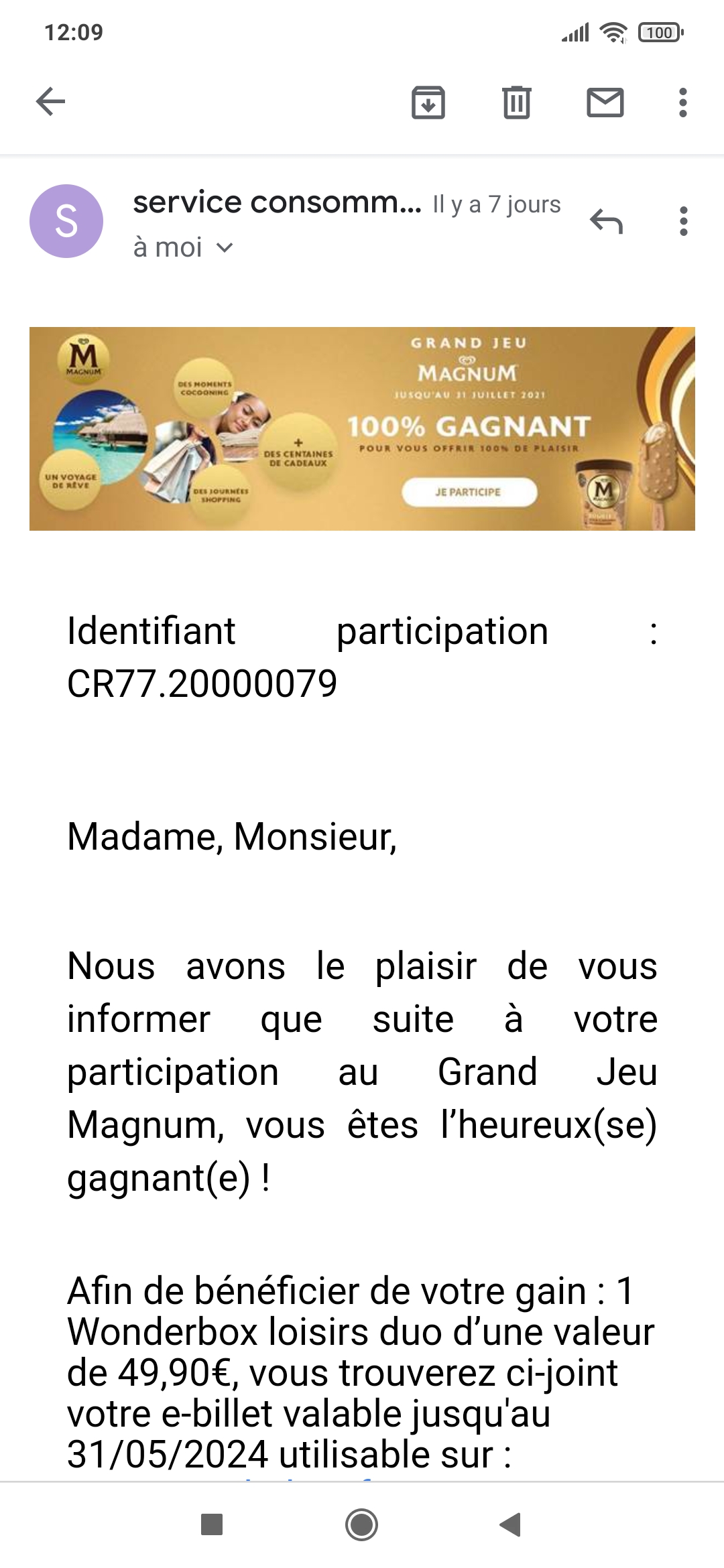The image size is (724, 1568).
Task: Open the sender's avatar profile
Action: coord(66,221)
